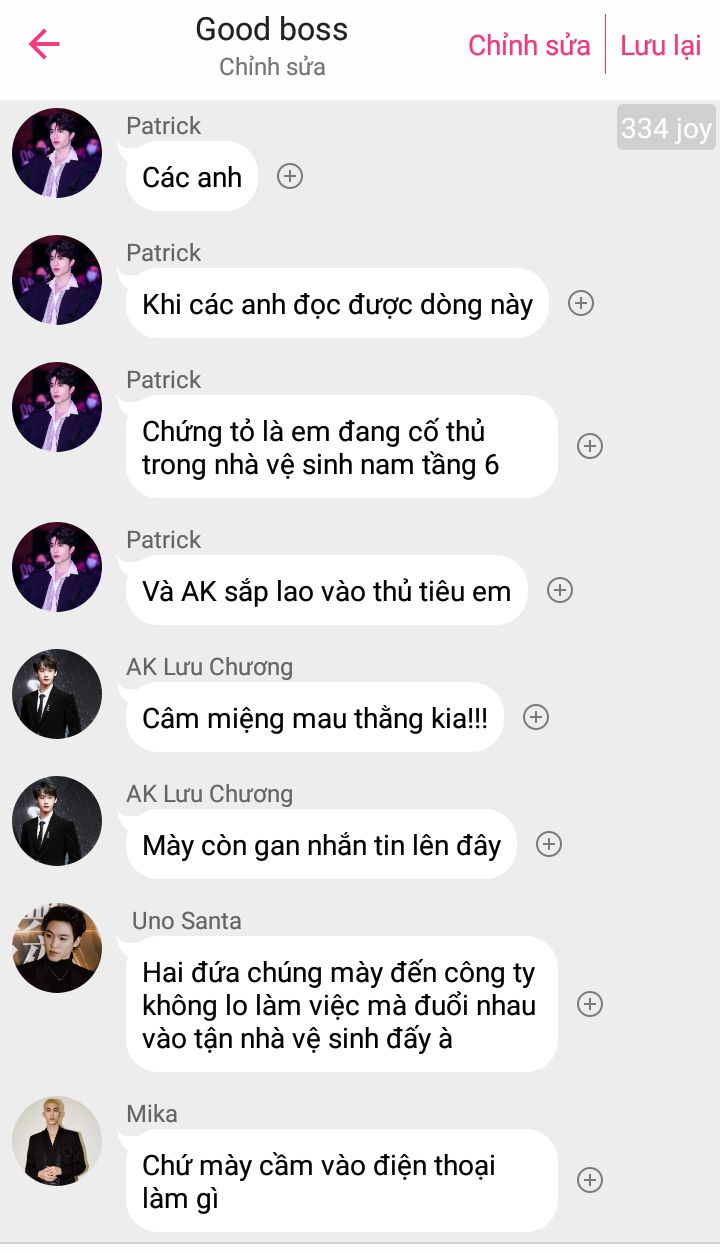
Task: Tap plus next to "Câm miệng mau thằng kia!!!"
Action: click(x=536, y=717)
